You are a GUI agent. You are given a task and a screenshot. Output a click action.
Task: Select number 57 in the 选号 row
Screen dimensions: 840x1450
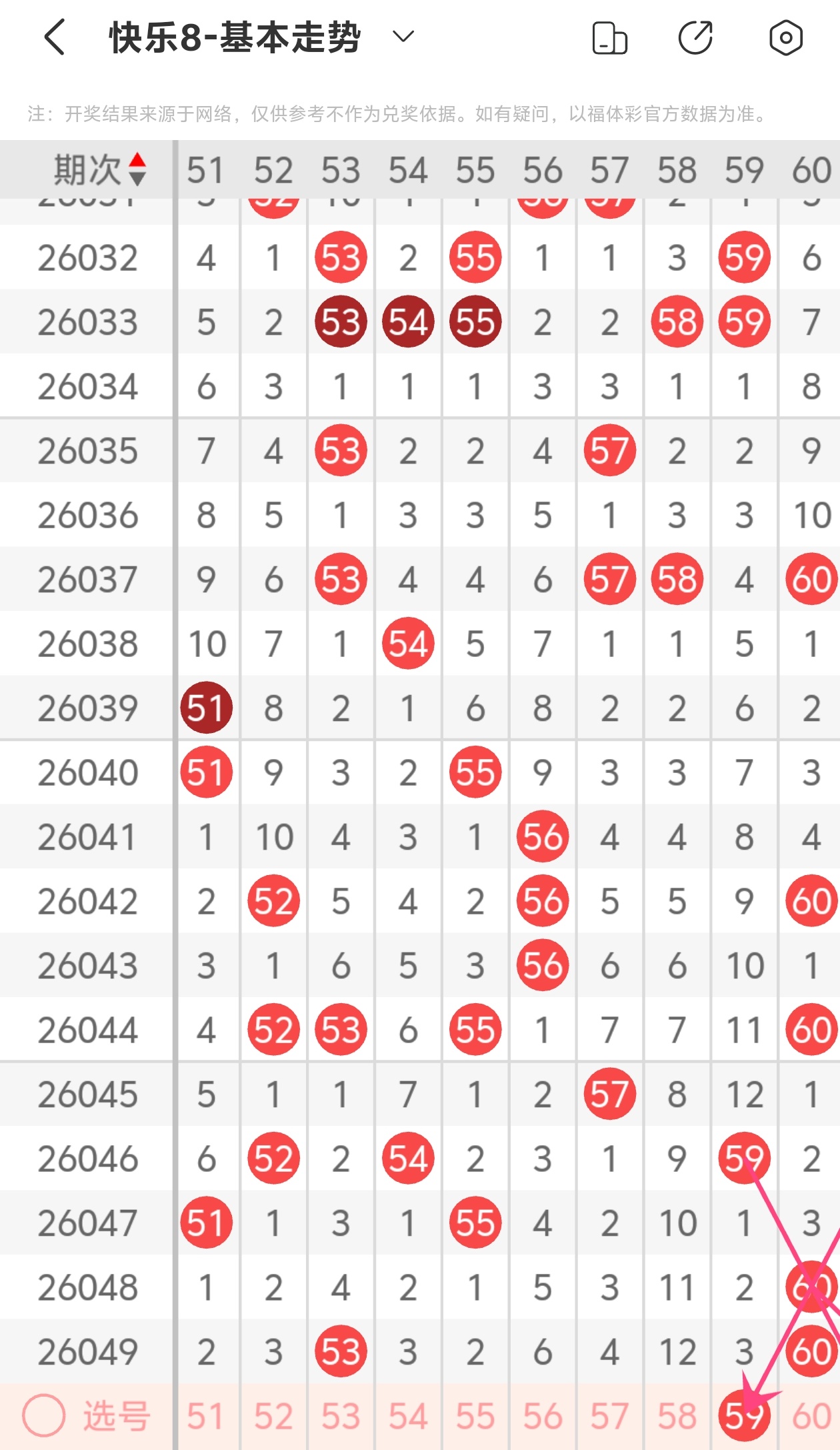point(609,1416)
